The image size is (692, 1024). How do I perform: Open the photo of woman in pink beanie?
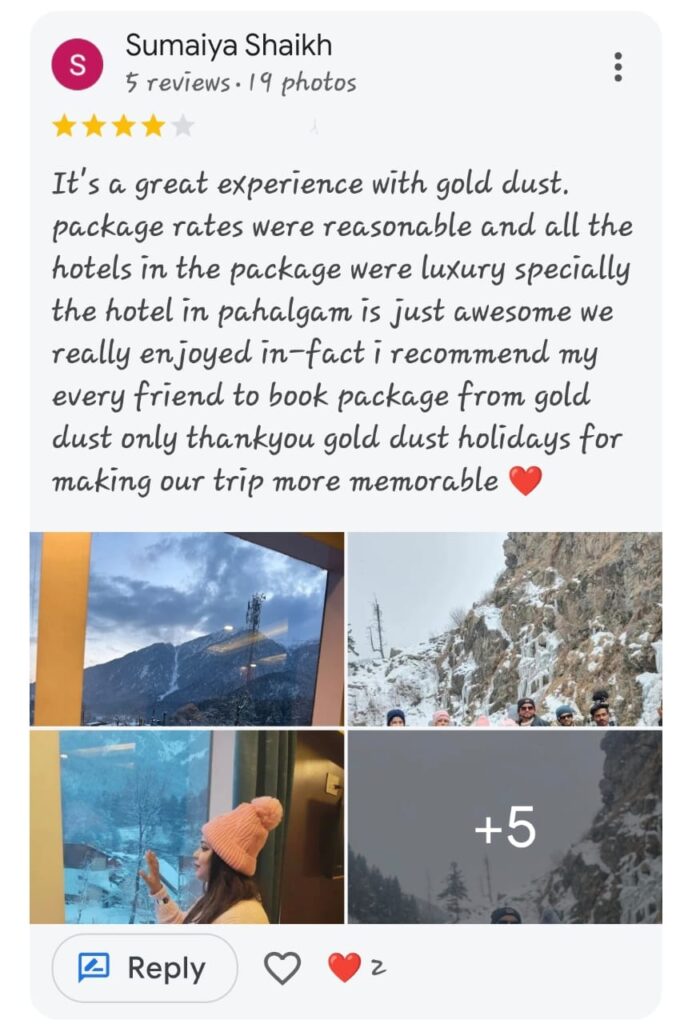tap(187, 826)
